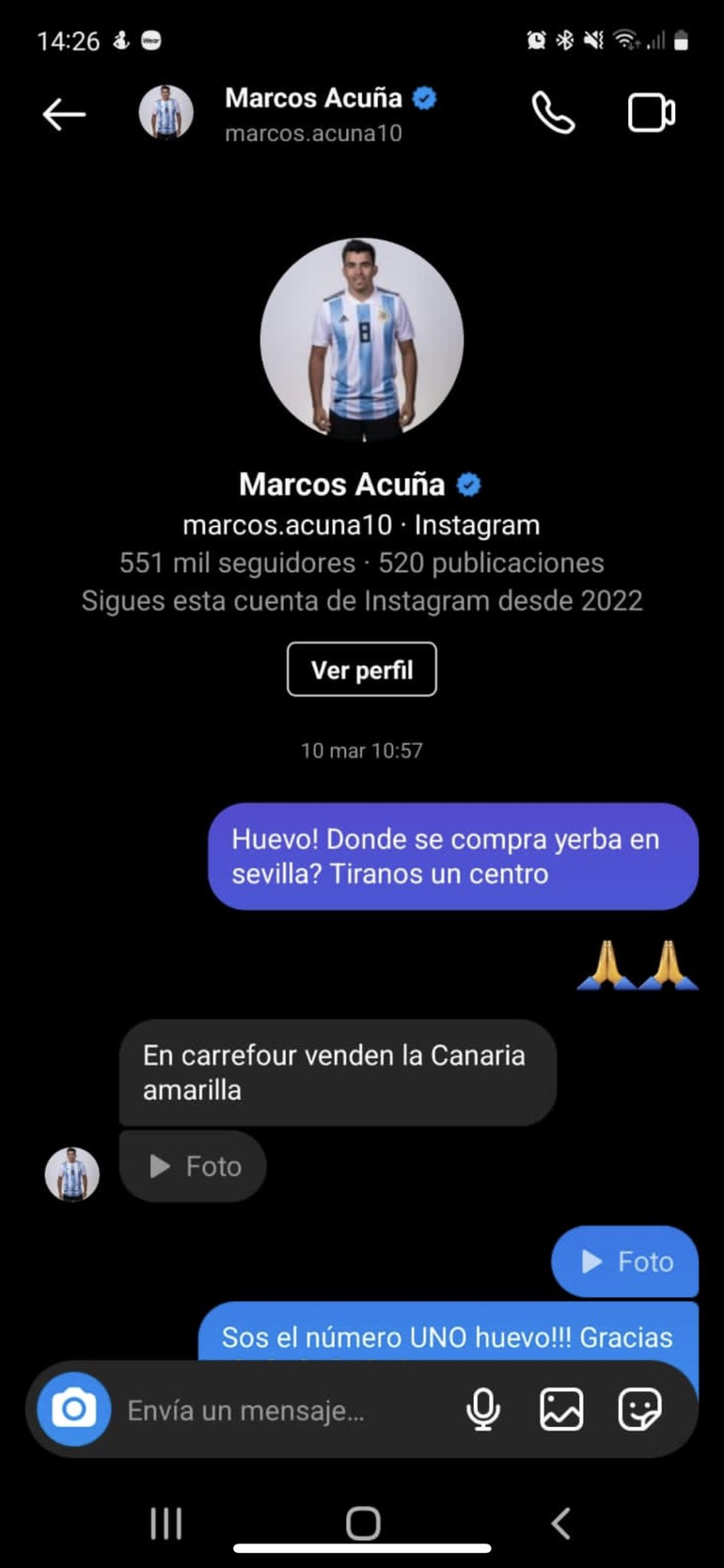Record a voice message with the microphone
The image size is (724, 1568).
pos(482,1409)
